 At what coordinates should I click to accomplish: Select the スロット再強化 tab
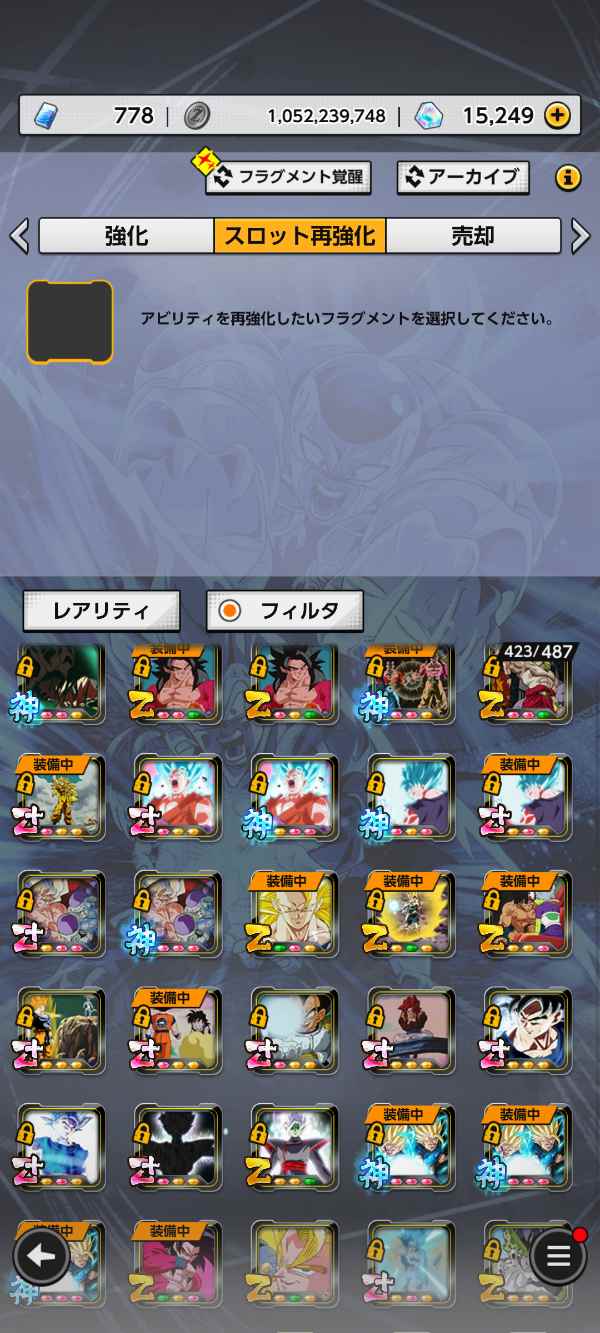(299, 236)
